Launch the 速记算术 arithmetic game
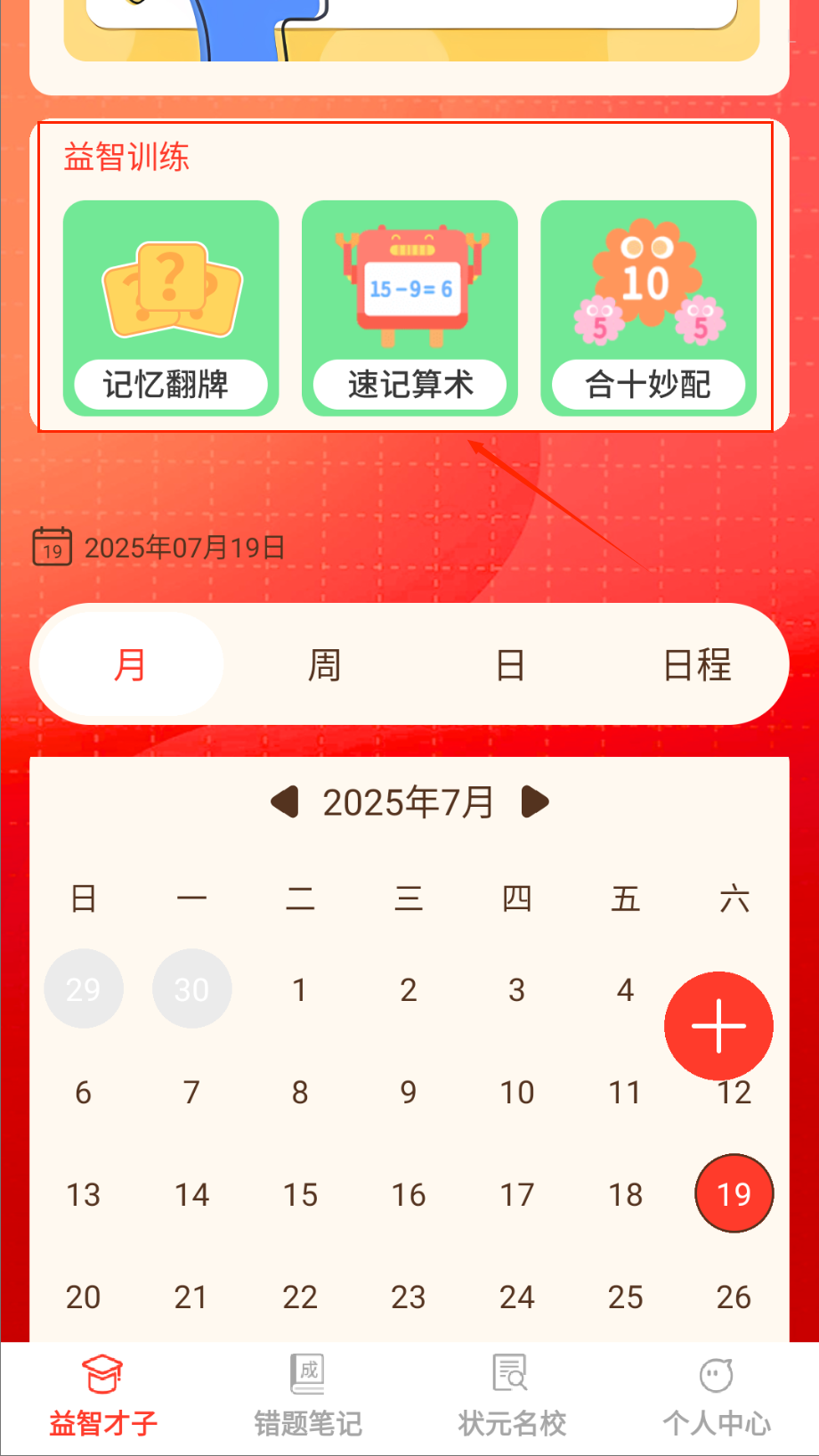The image size is (819, 1456). click(409, 308)
